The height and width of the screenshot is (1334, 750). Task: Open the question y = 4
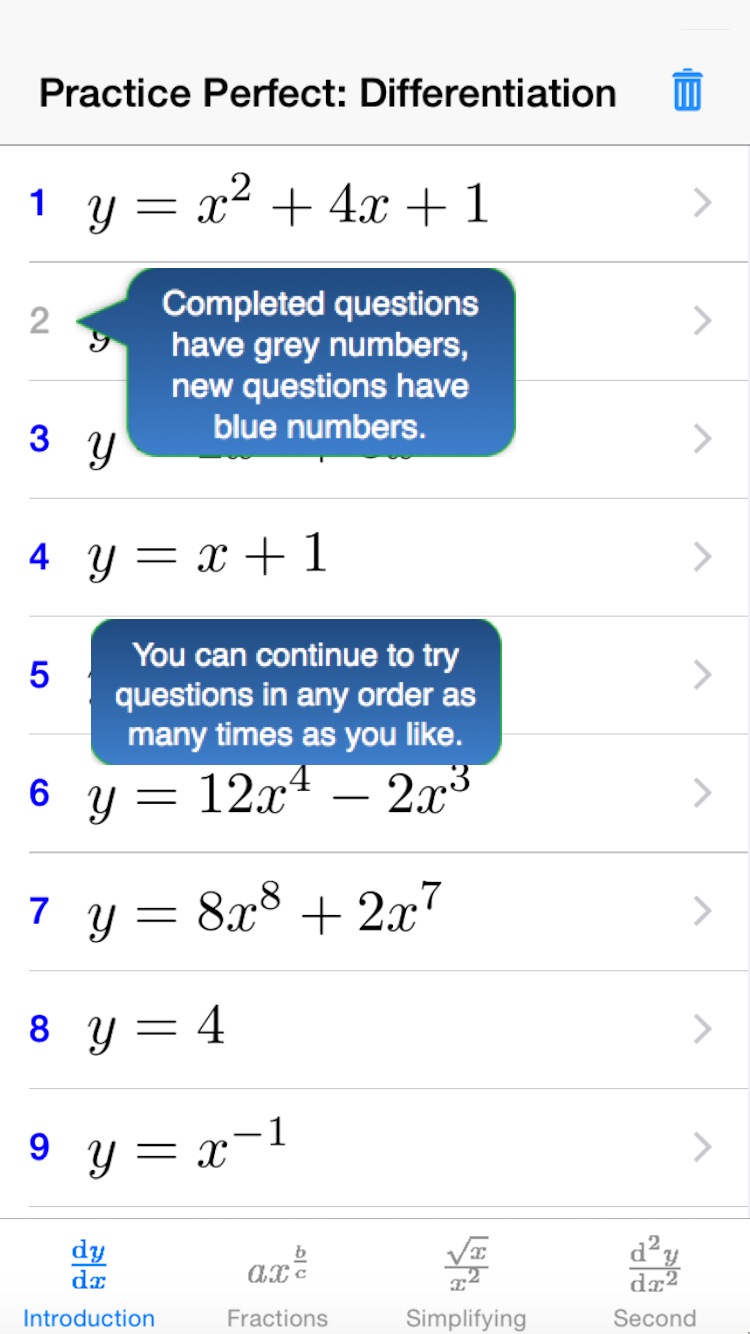coord(150,1029)
